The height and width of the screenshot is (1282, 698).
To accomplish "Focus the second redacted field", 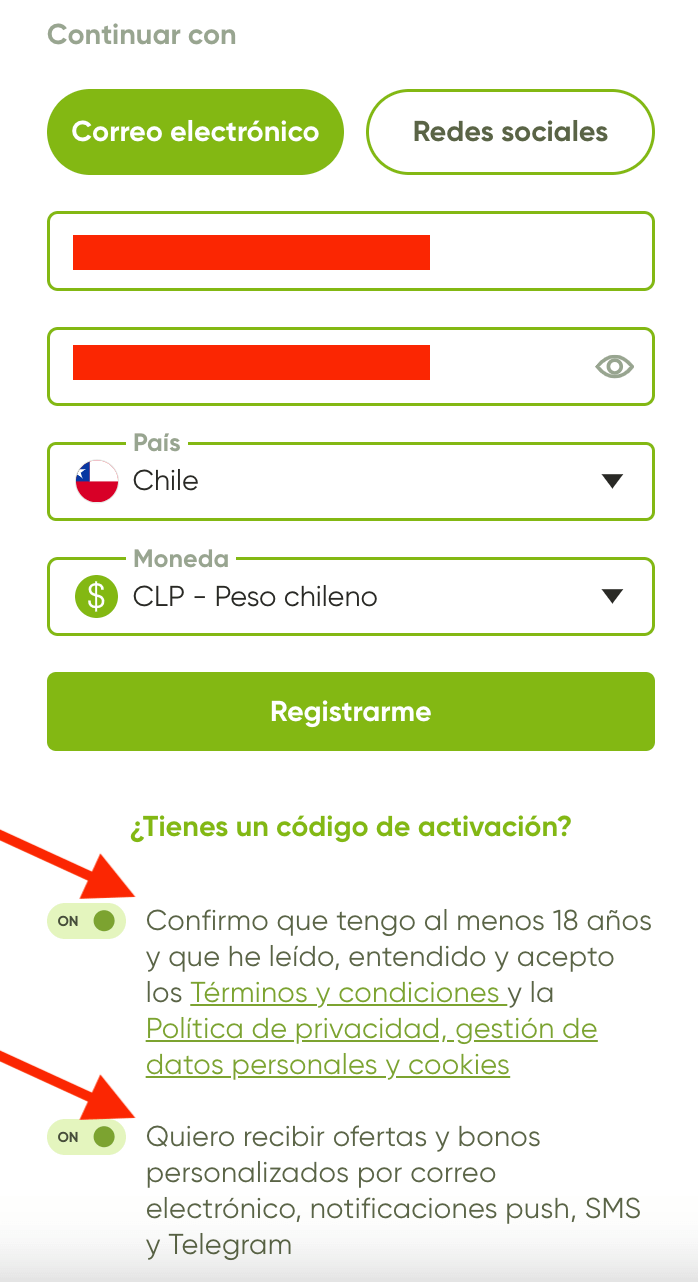I will point(351,366).
